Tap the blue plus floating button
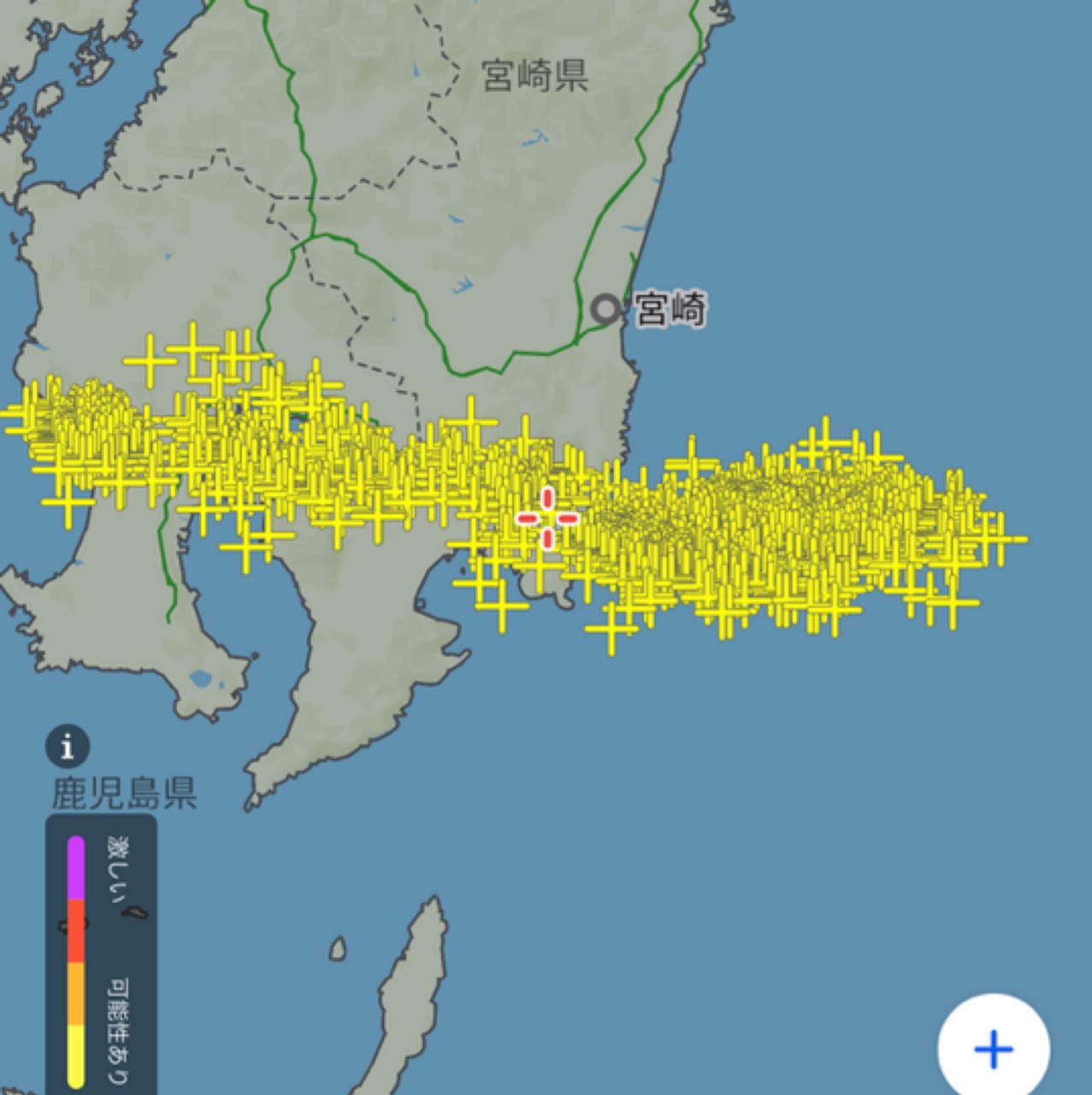 click(x=993, y=1048)
